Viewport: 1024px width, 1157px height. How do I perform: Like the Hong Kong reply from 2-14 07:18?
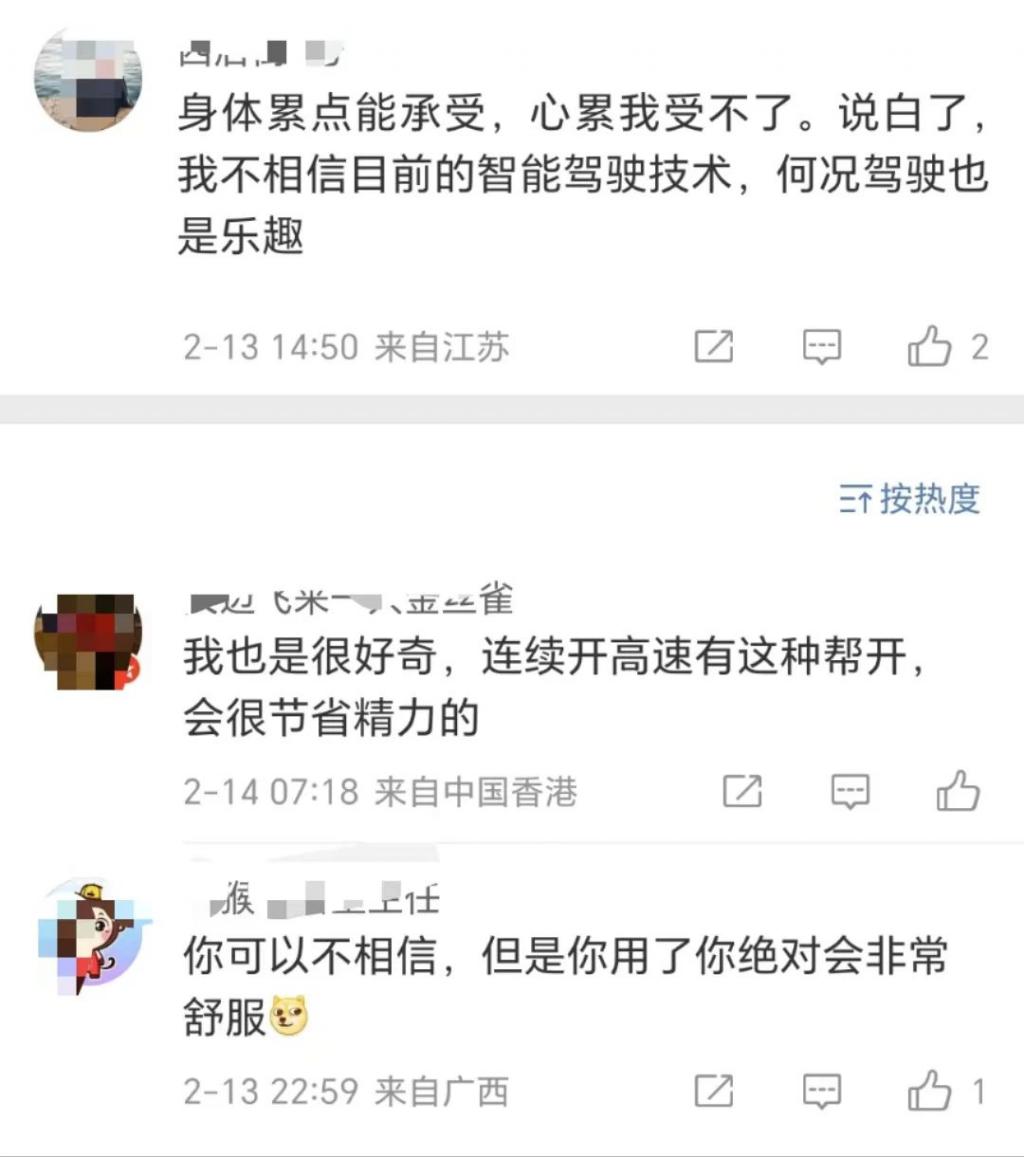click(x=958, y=792)
